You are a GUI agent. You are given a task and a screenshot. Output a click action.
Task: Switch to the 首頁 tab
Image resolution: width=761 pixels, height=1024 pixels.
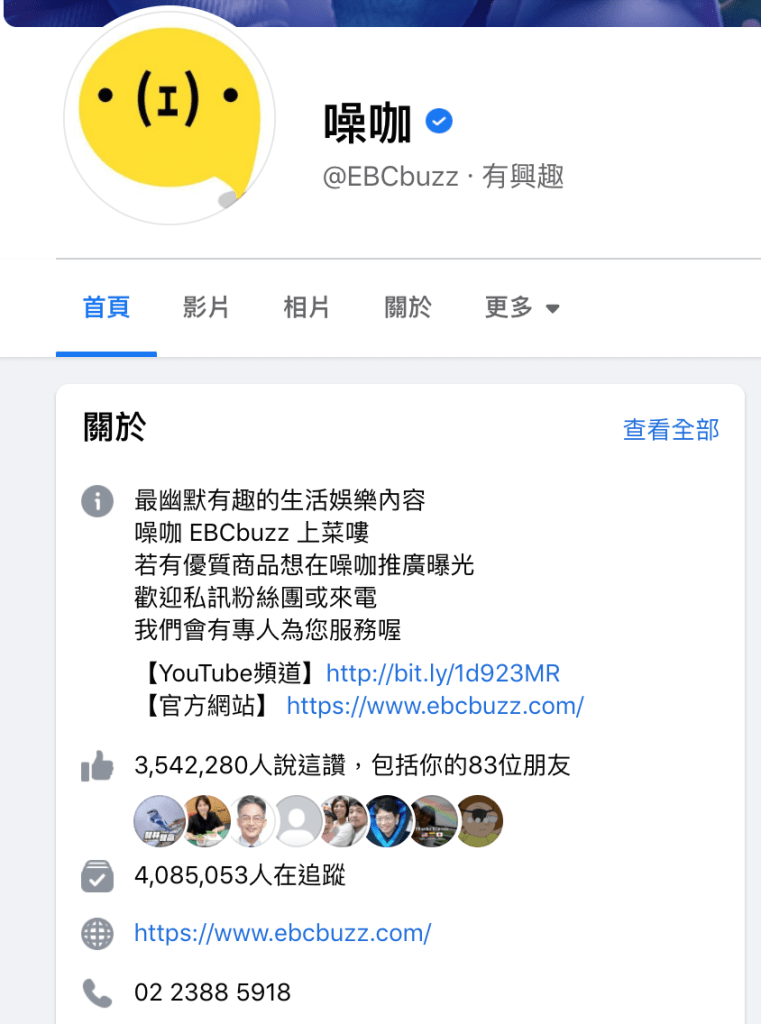click(x=106, y=308)
